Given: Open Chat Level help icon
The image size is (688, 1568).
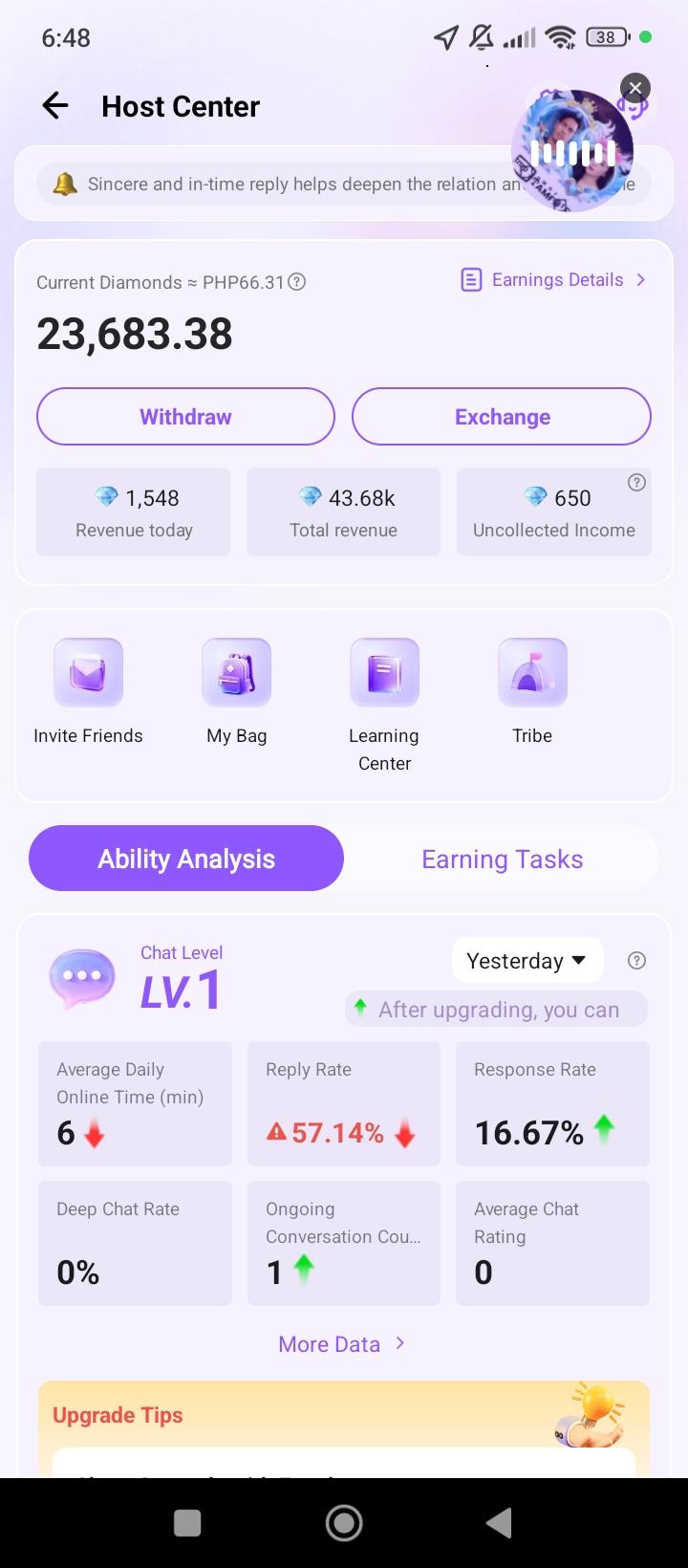Looking at the screenshot, I should coord(636,961).
